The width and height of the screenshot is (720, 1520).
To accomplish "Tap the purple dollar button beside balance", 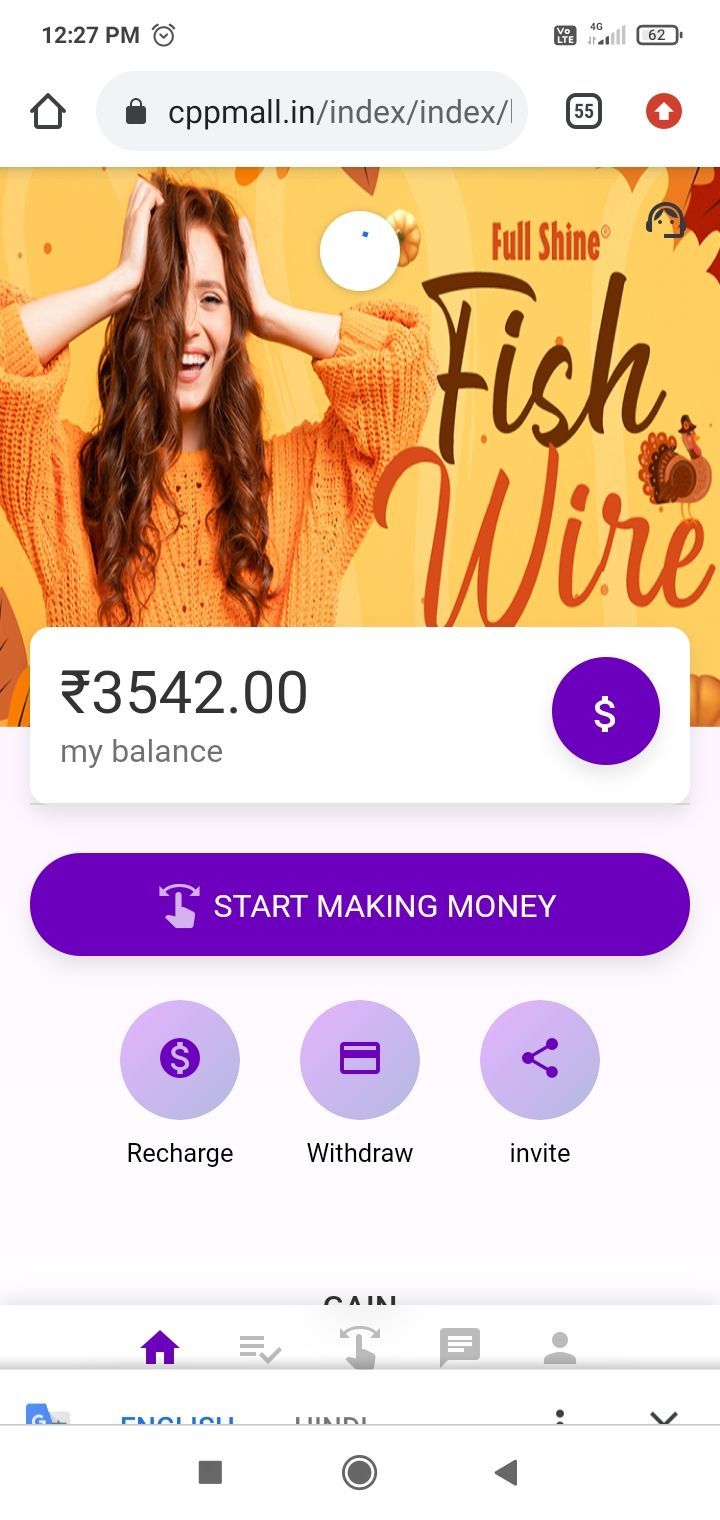I will coord(605,711).
